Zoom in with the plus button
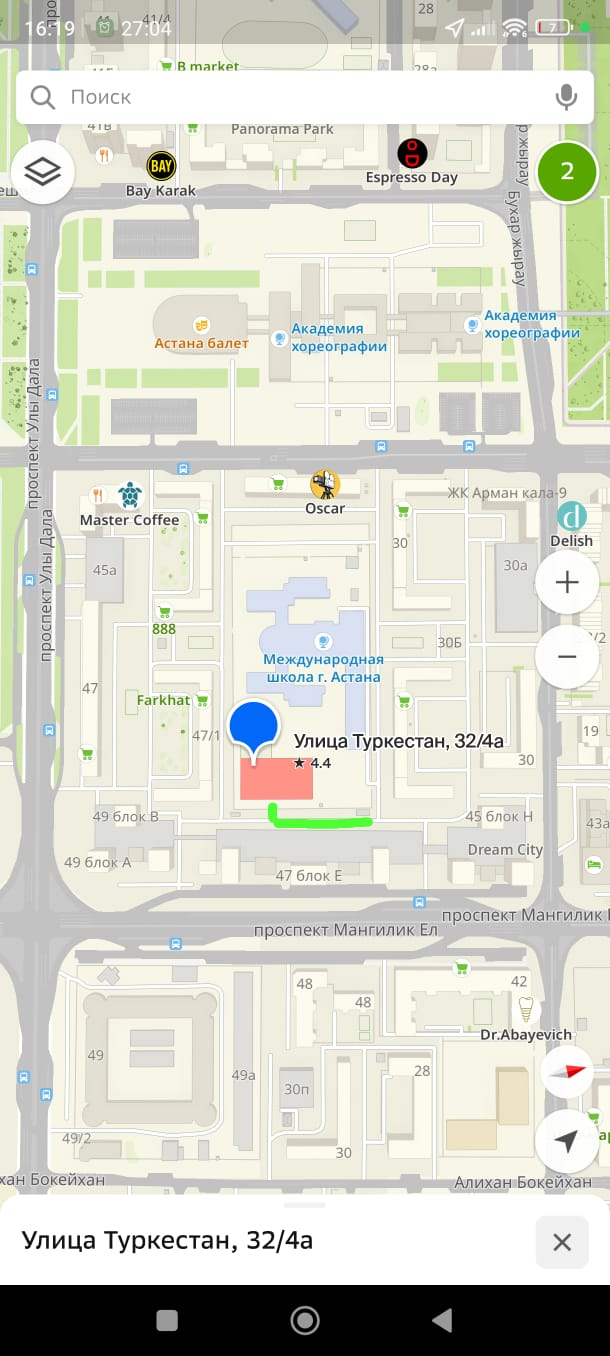This screenshot has width=610, height=1356. tap(567, 582)
